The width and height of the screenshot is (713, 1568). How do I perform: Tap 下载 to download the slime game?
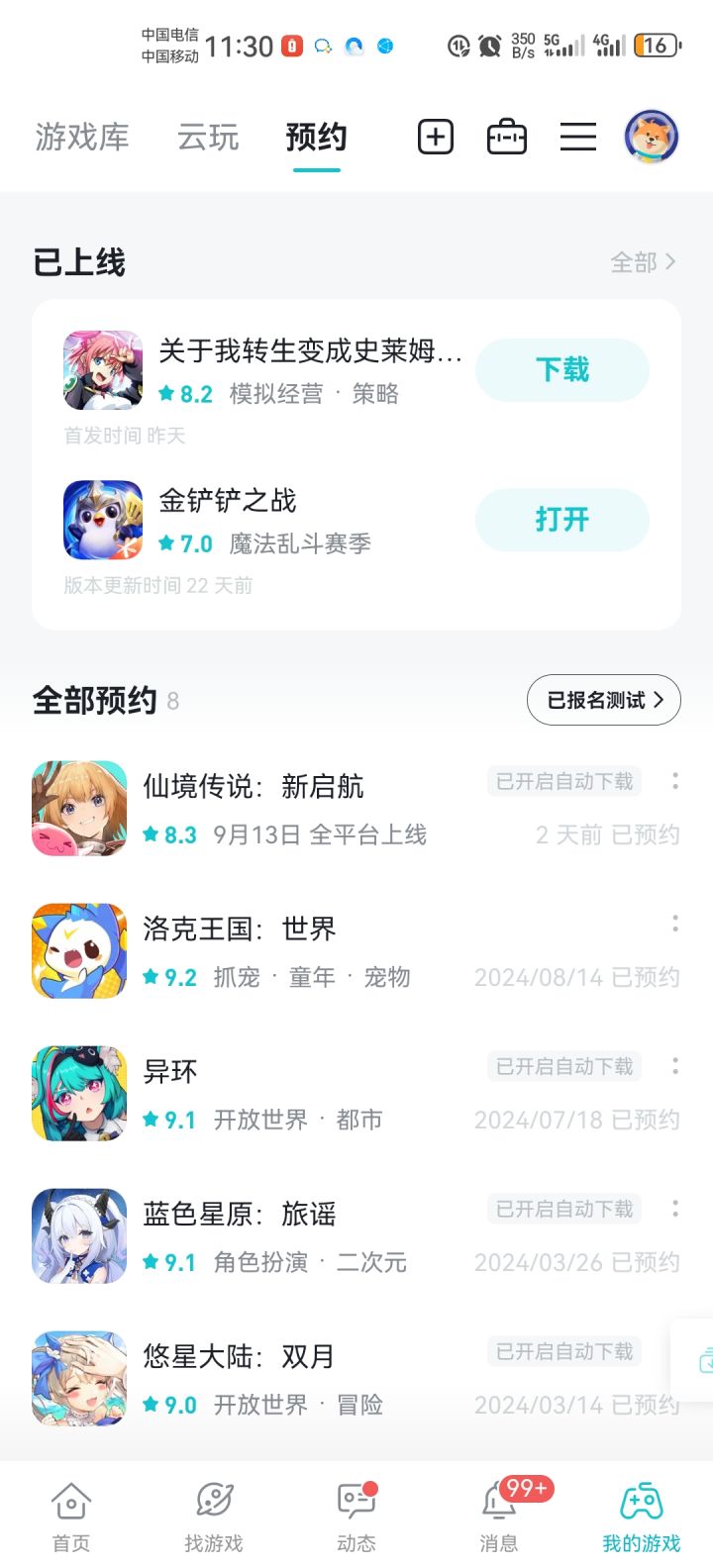(x=561, y=369)
